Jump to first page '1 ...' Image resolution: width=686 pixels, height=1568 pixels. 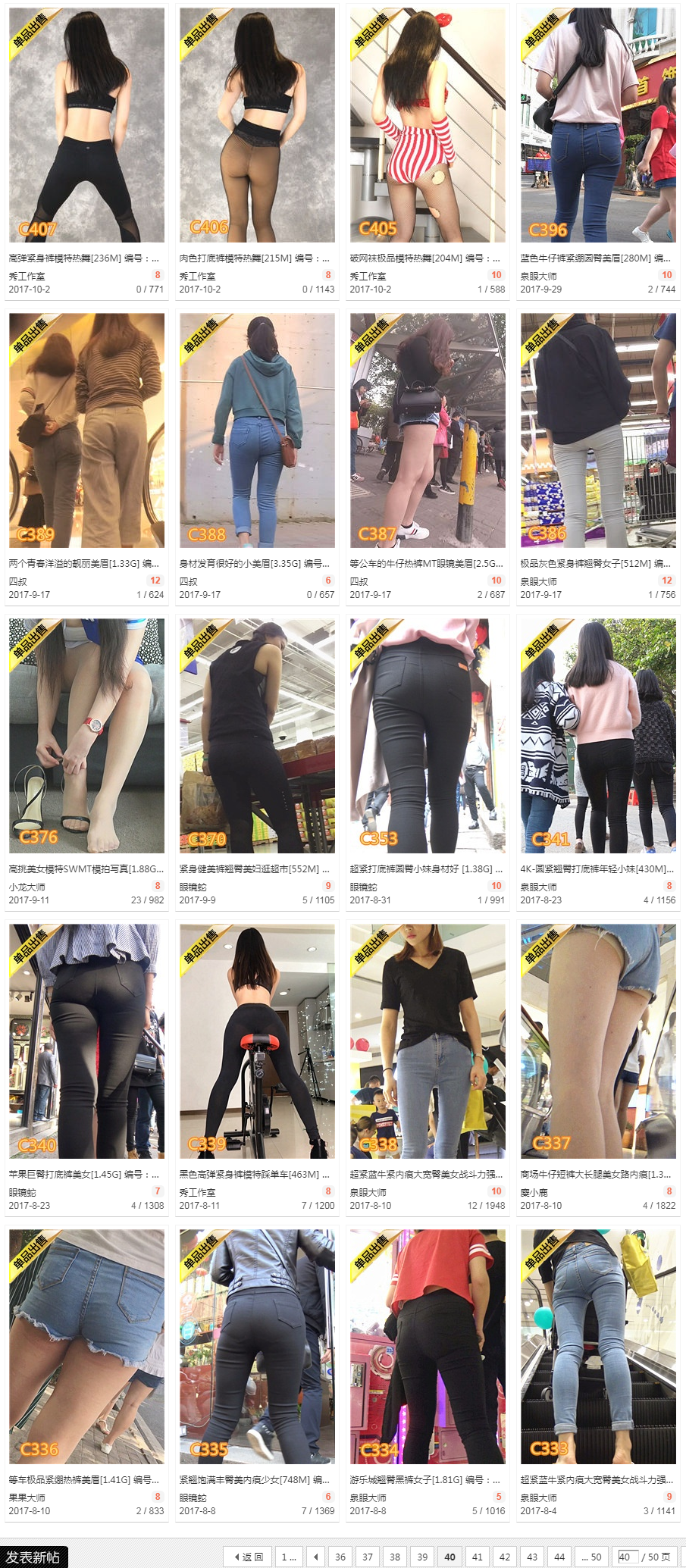pyautogui.click(x=289, y=1557)
